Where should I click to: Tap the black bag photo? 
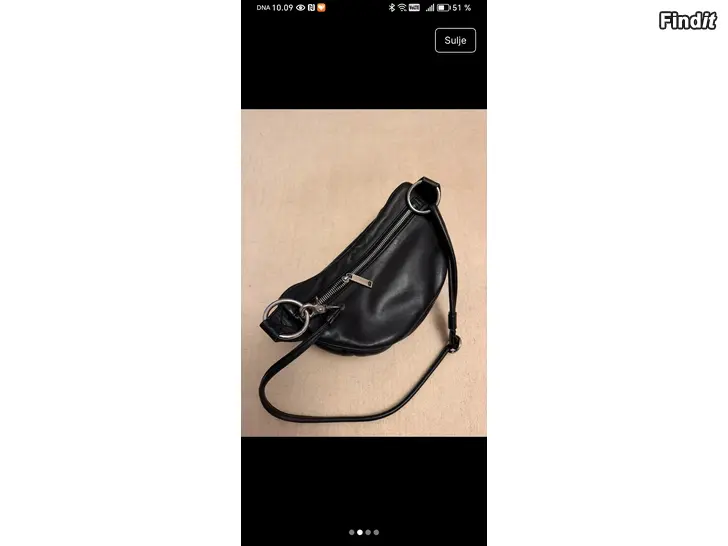364,272
